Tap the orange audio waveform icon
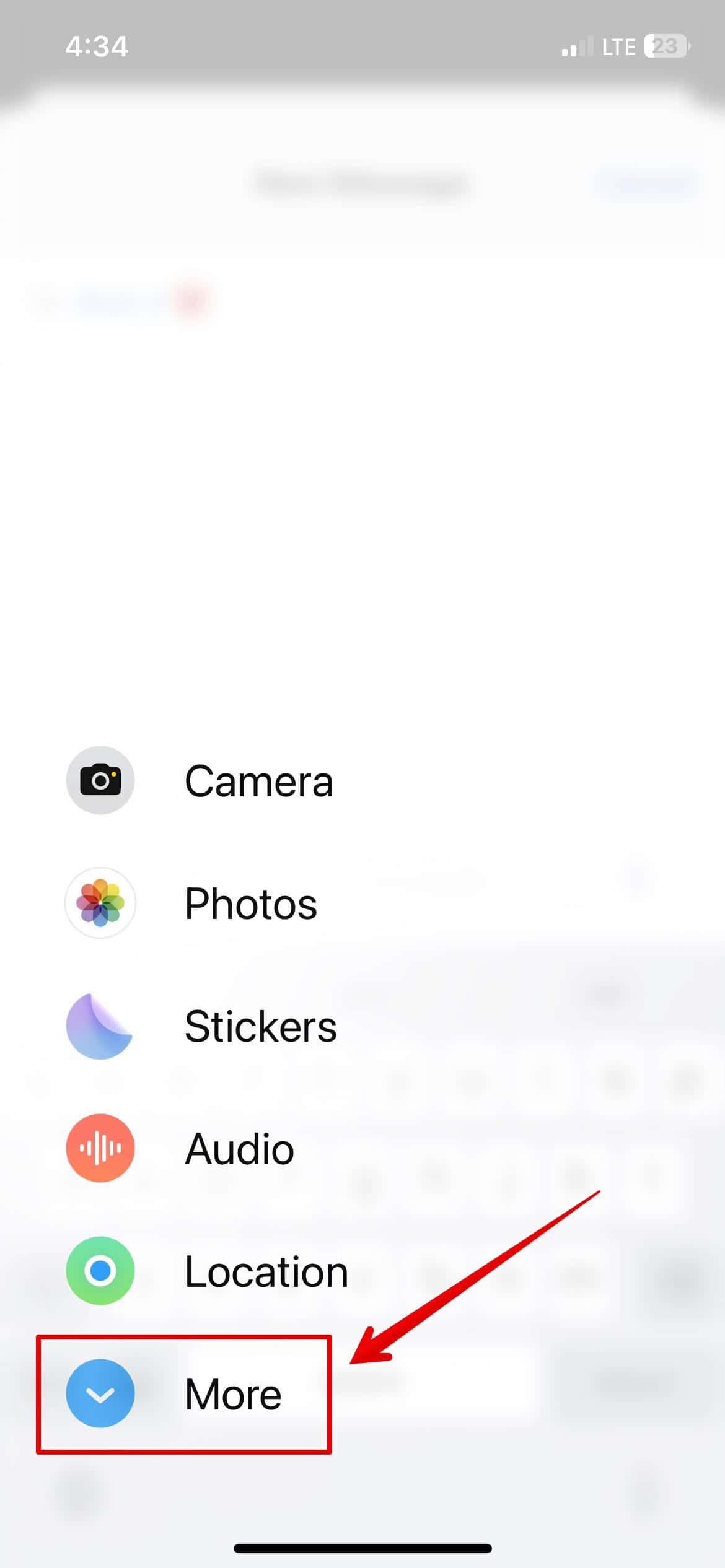725x1568 pixels. [x=100, y=1148]
